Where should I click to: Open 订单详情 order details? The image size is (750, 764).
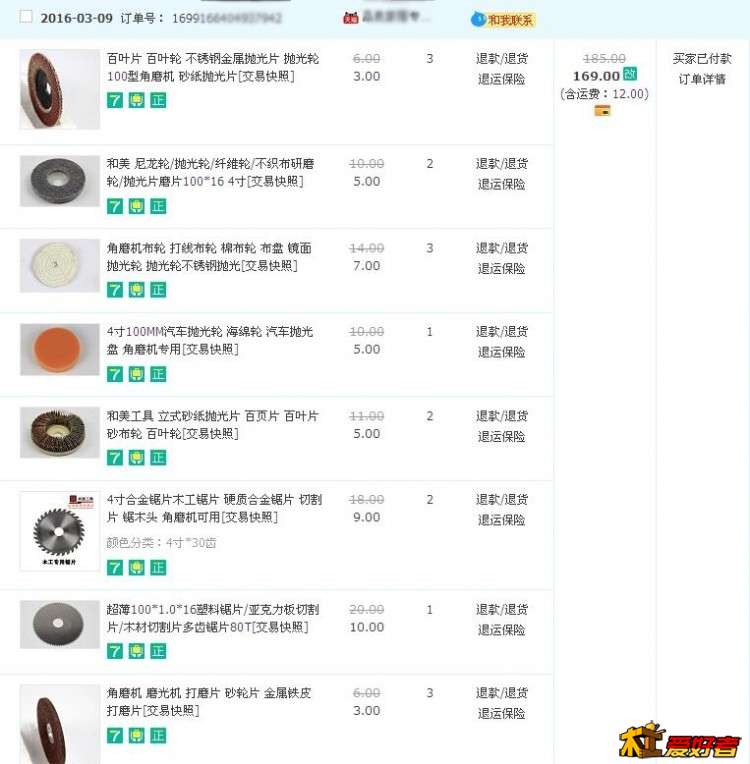(x=702, y=79)
